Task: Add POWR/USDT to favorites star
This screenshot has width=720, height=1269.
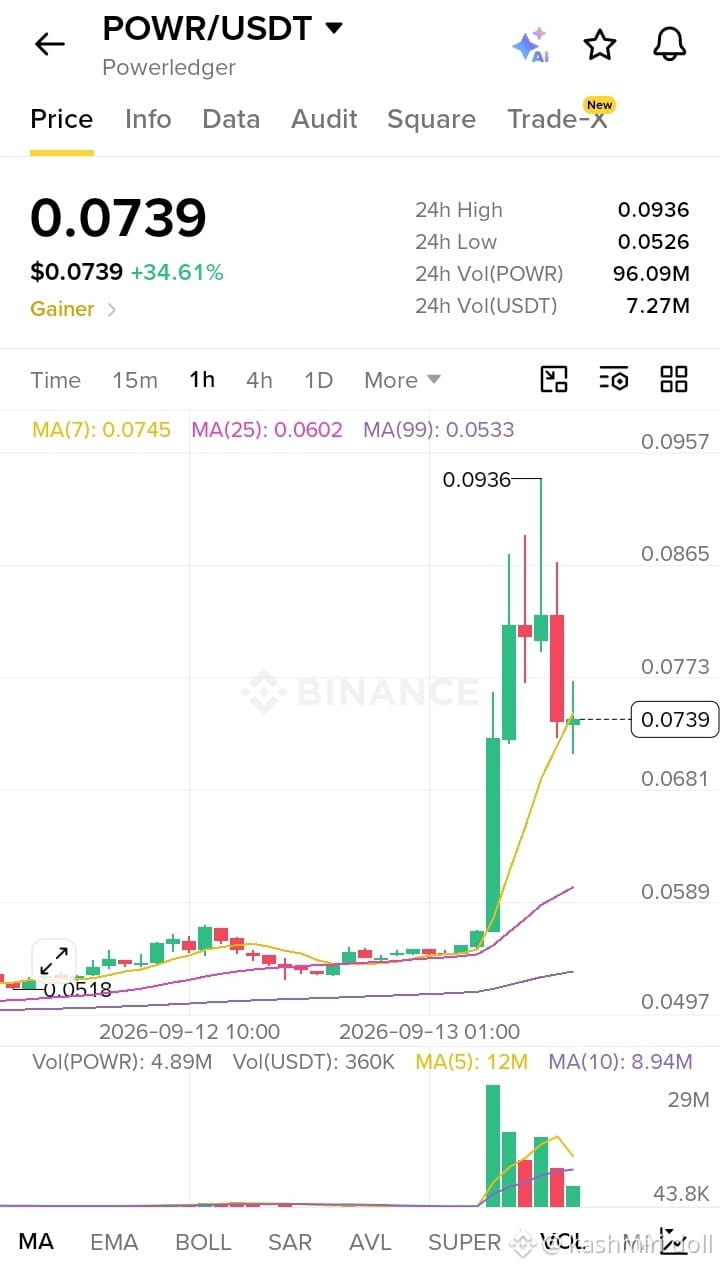Action: click(x=600, y=44)
